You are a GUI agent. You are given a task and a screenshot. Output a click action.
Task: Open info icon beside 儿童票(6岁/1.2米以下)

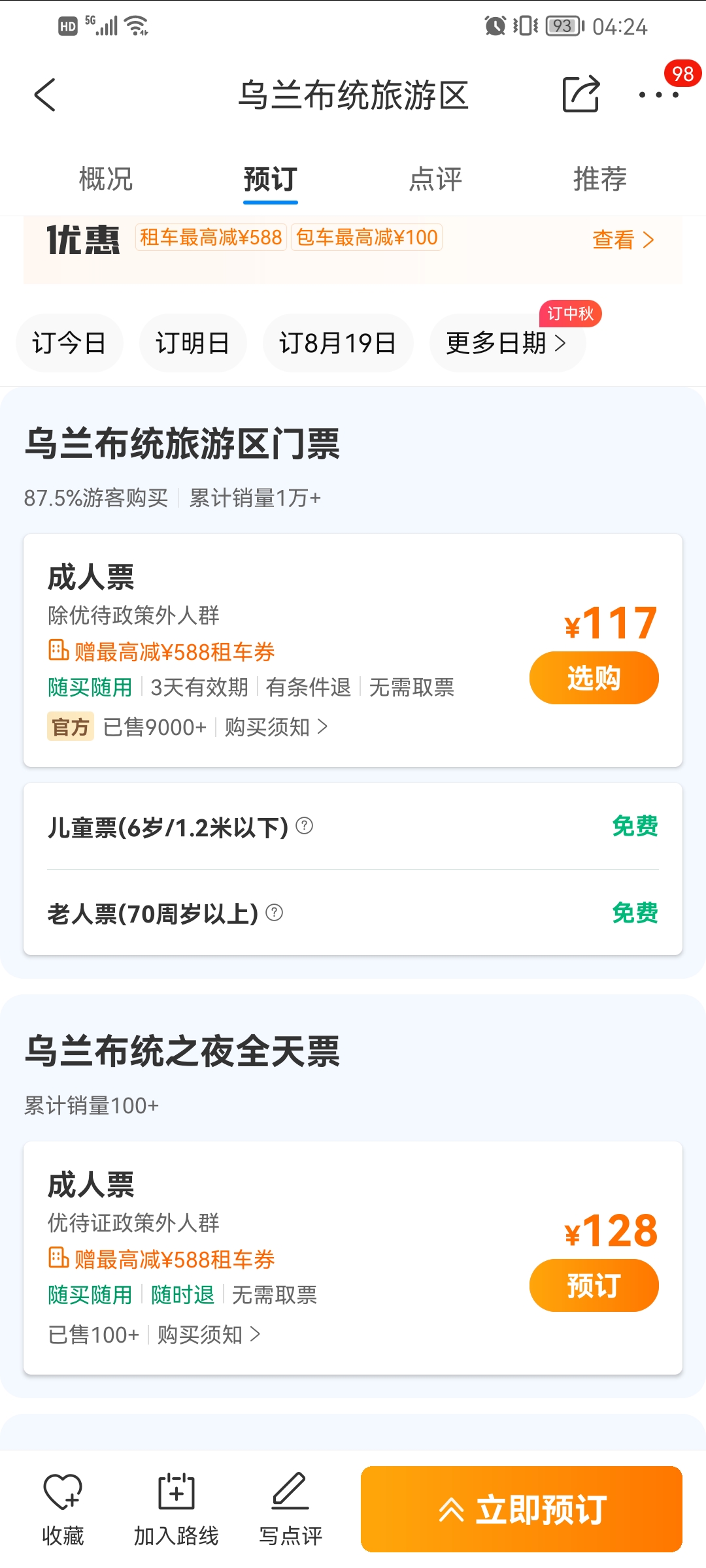pos(305,826)
